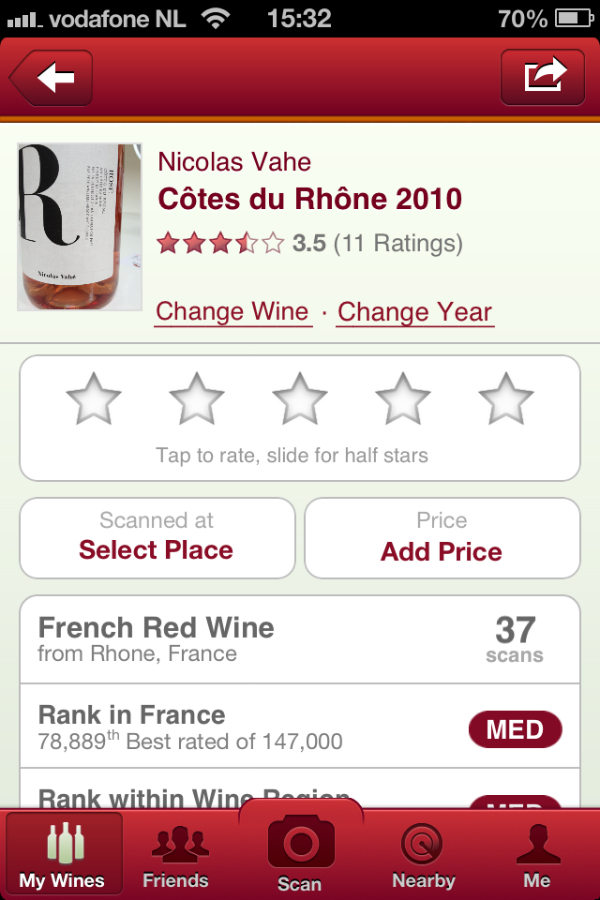Select the place where scanned

click(x=157, y=538)
